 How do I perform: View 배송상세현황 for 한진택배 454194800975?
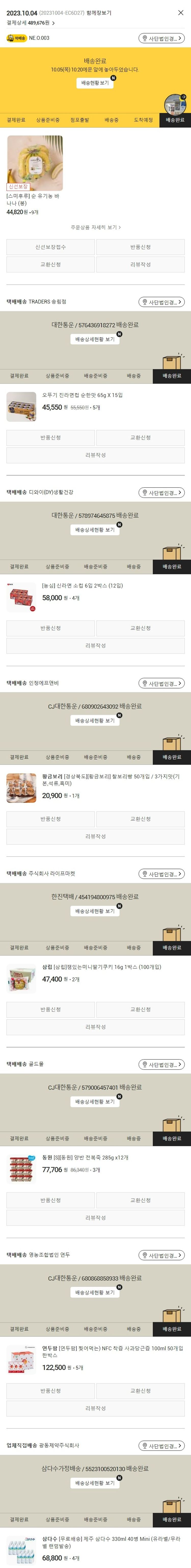(x=95, y=911)
